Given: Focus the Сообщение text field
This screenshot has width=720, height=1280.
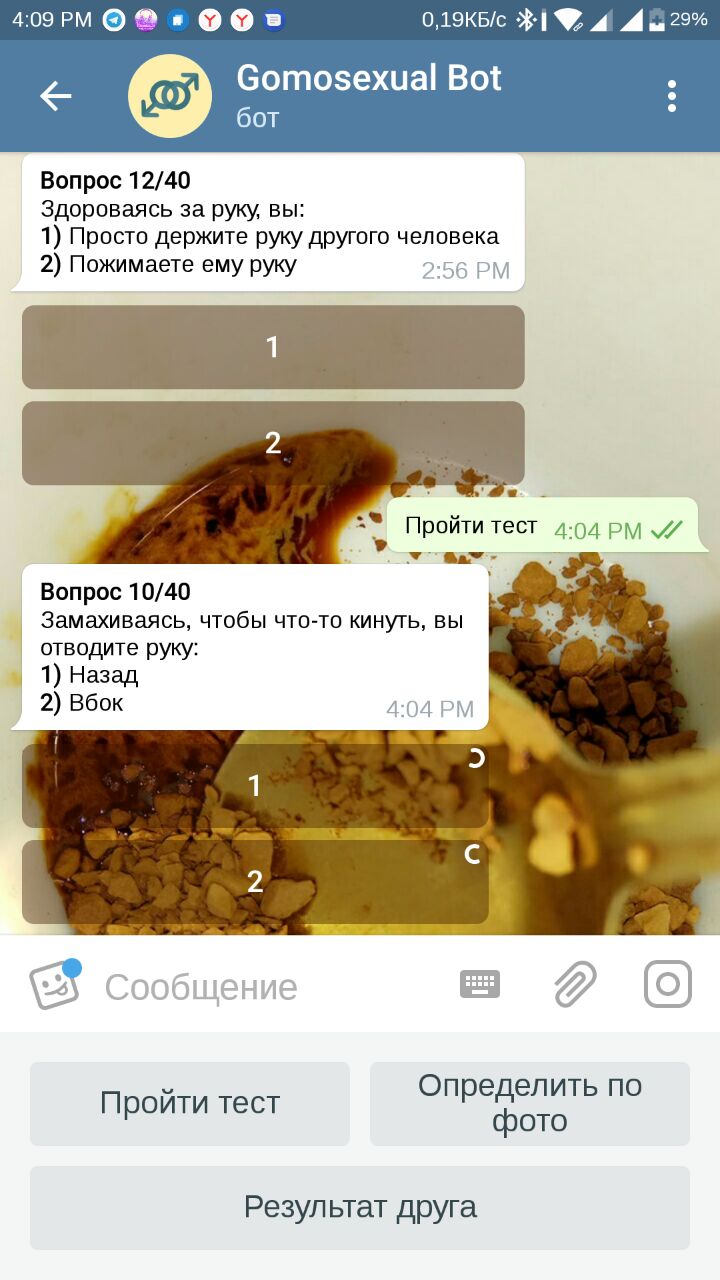Looking at the screenshot, I should click(270, 987).
